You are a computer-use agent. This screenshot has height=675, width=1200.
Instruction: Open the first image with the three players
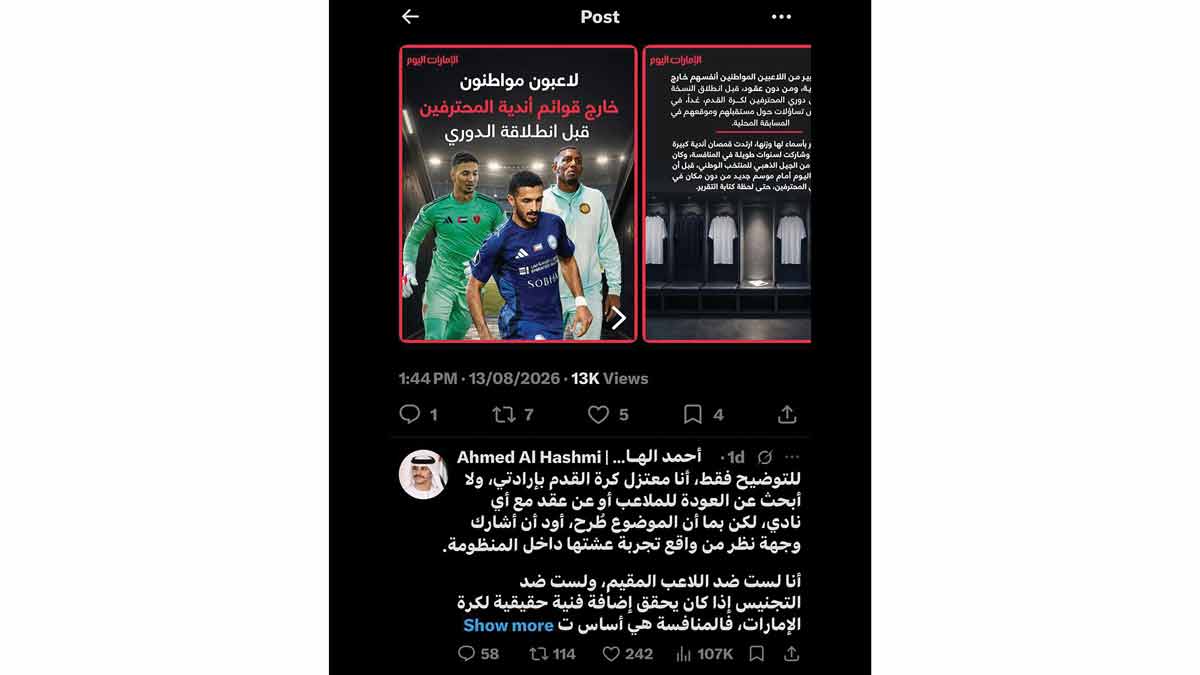click(518, 194)
